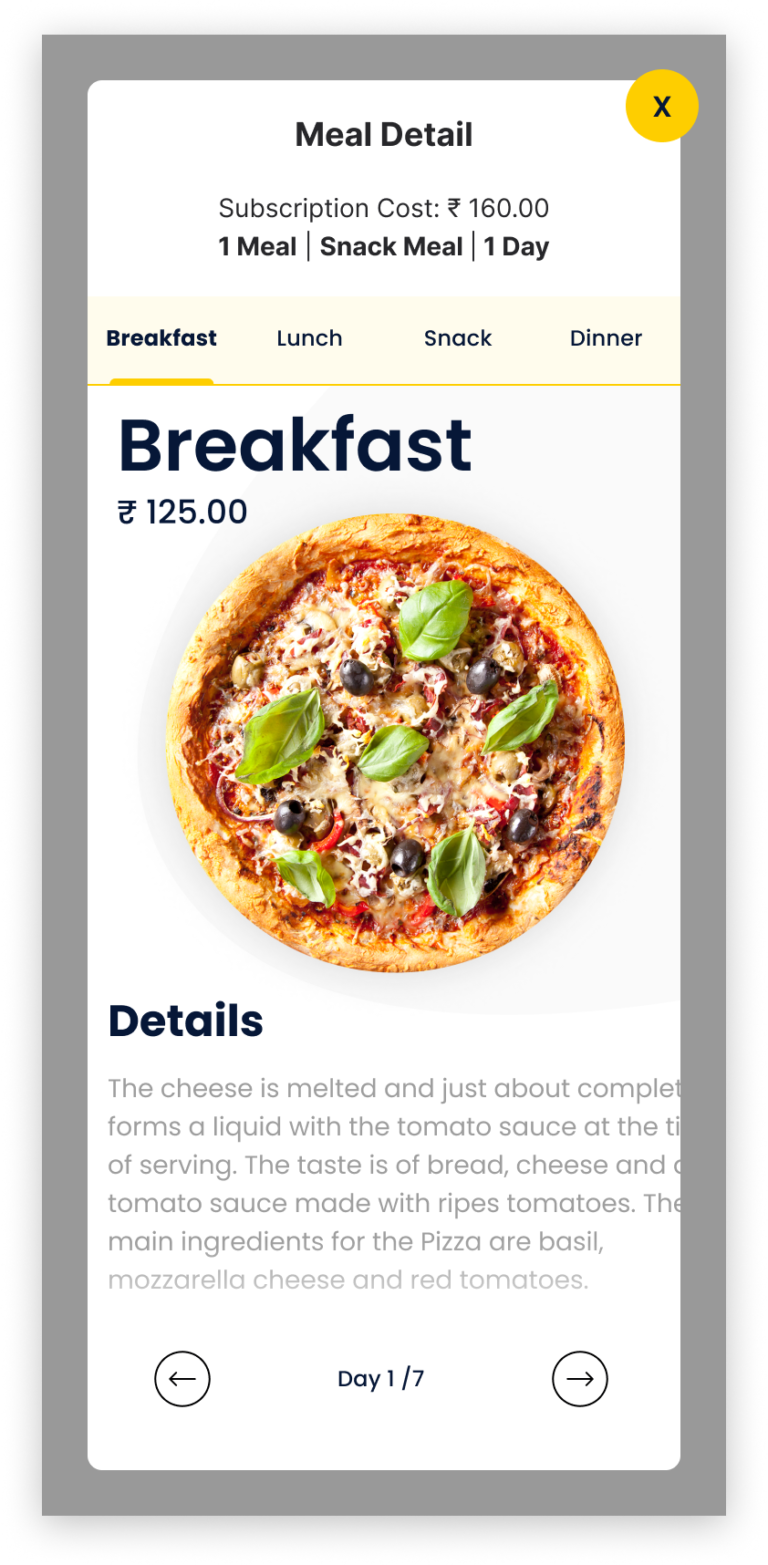Switch to the Lunch tab
The height and width of the screenshot is (1565, 768).
[308, 338]
